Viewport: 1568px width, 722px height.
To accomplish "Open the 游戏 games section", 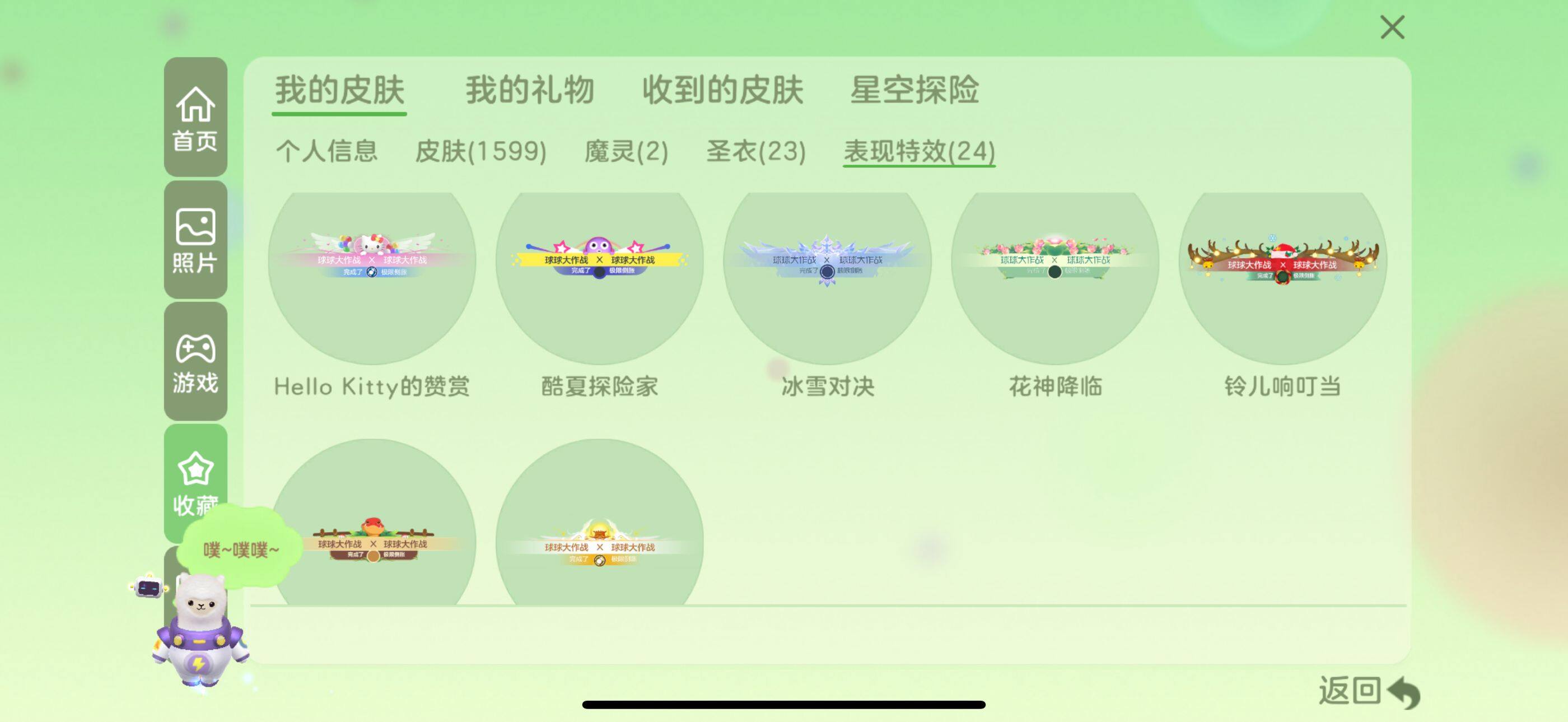I will (x=195, y=362).
